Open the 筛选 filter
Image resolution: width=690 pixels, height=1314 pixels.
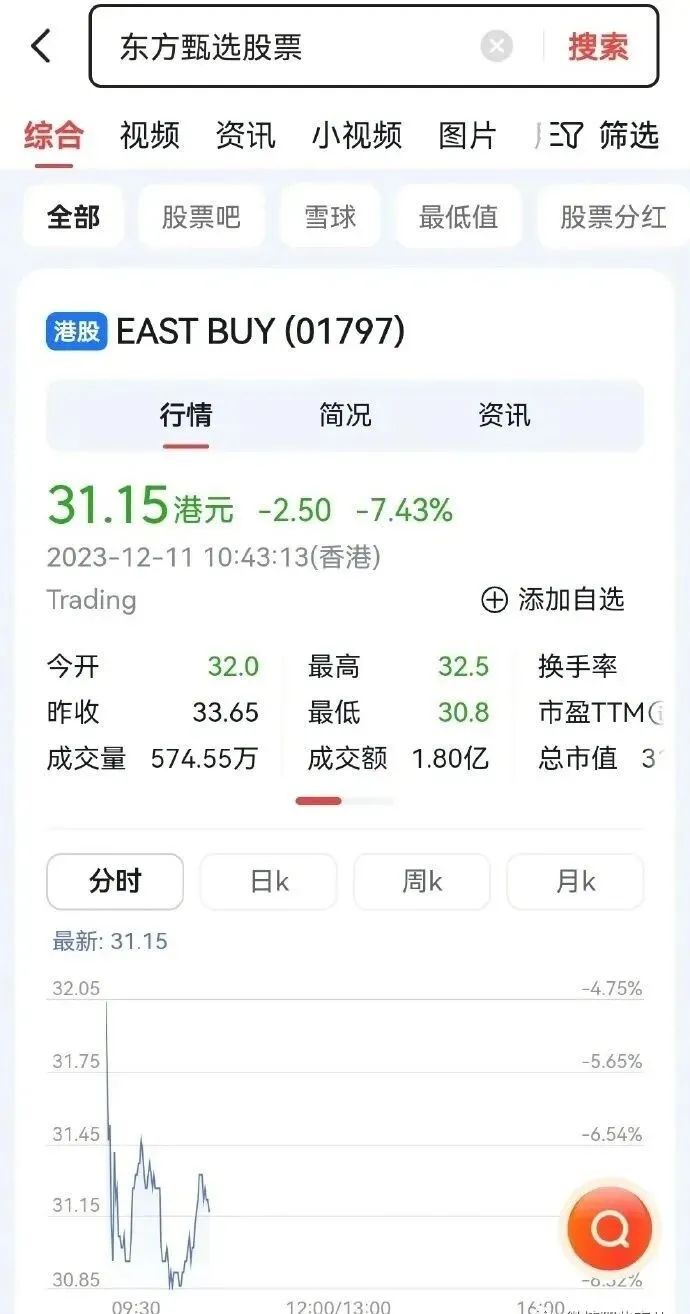point(610,135)
